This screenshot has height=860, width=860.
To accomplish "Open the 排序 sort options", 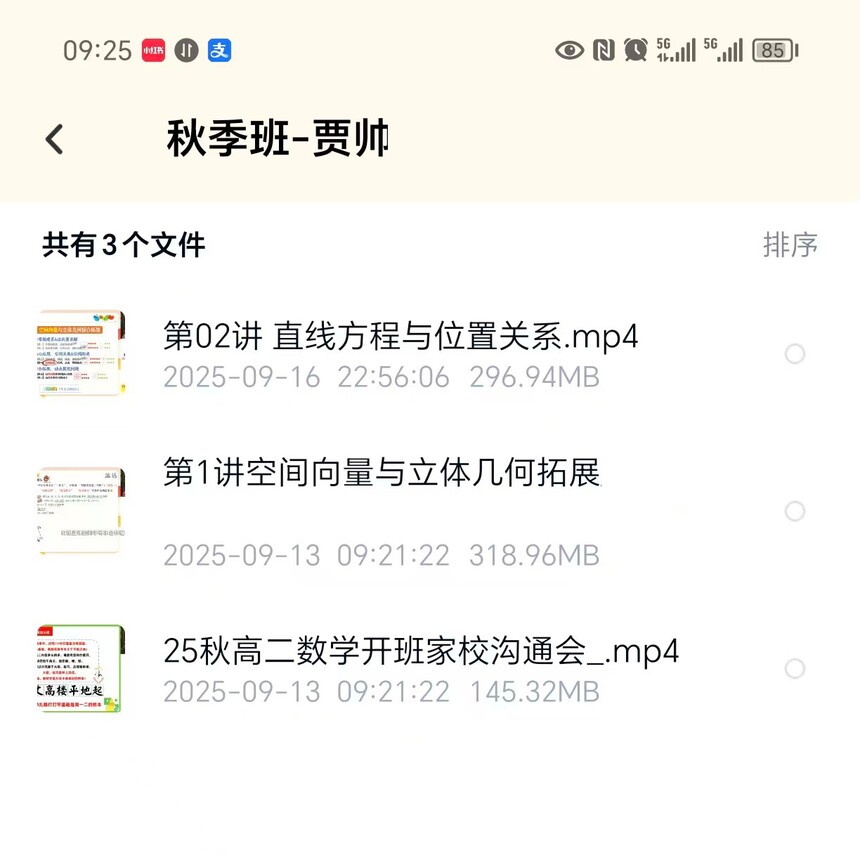I will 790,245.
